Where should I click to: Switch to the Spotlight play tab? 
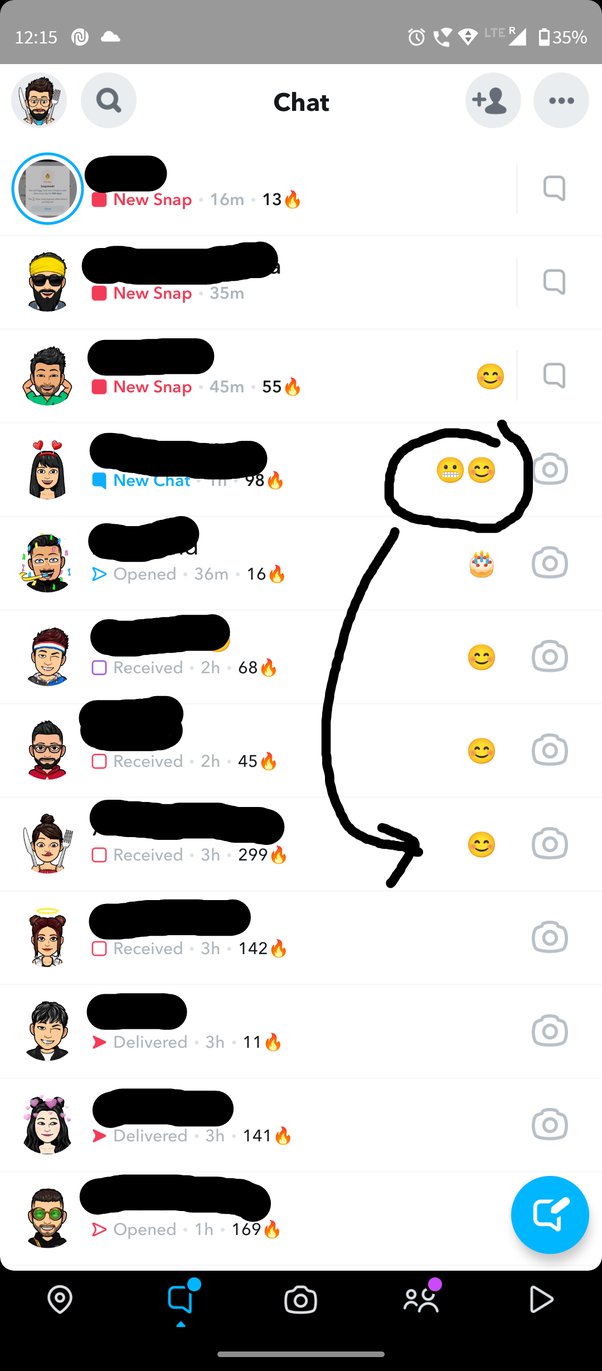click(x=540, y=1299)
